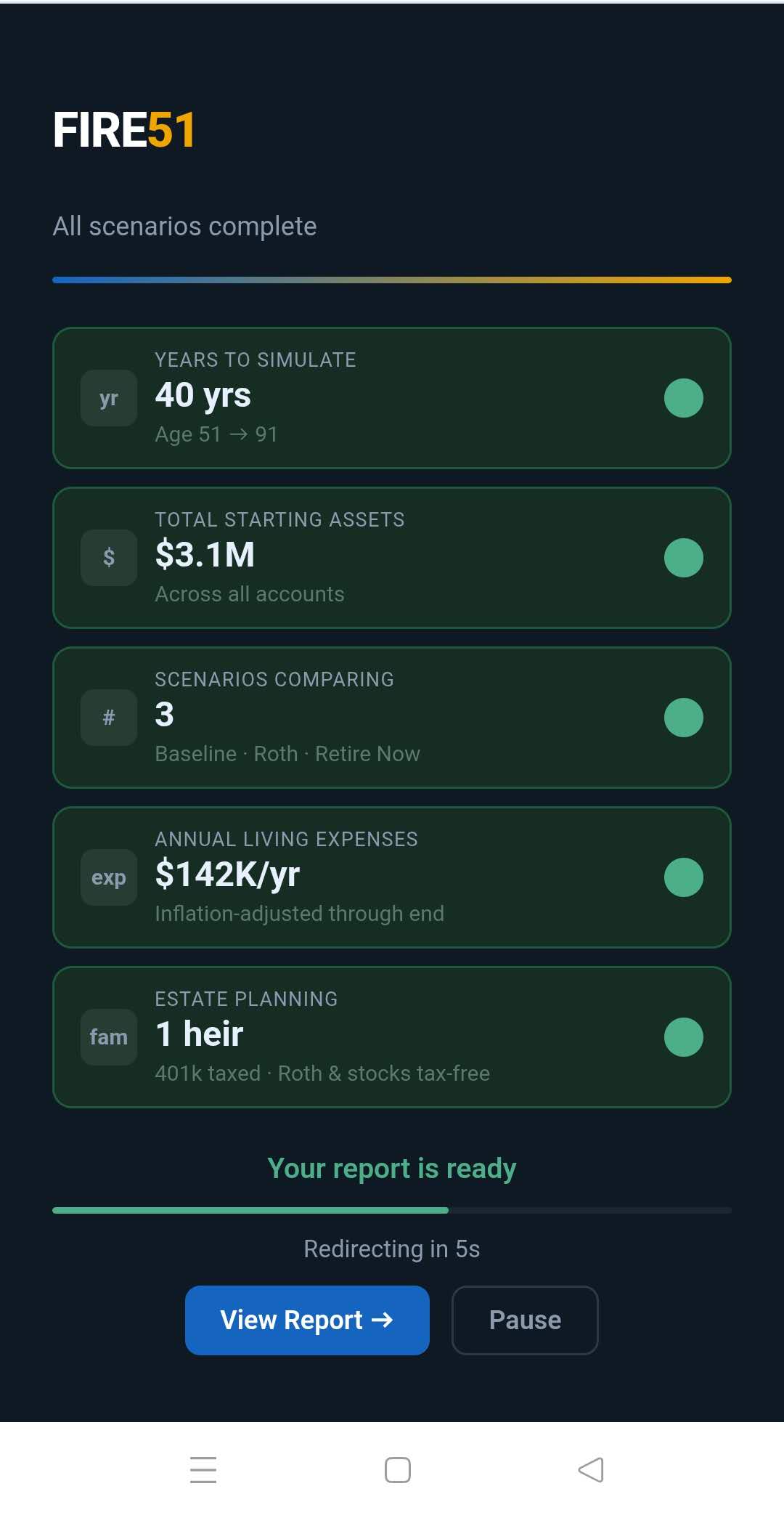The height and width of the screenshot is (1518, 784).
Task: Click the redirect progress bar
Action: 392,1210
